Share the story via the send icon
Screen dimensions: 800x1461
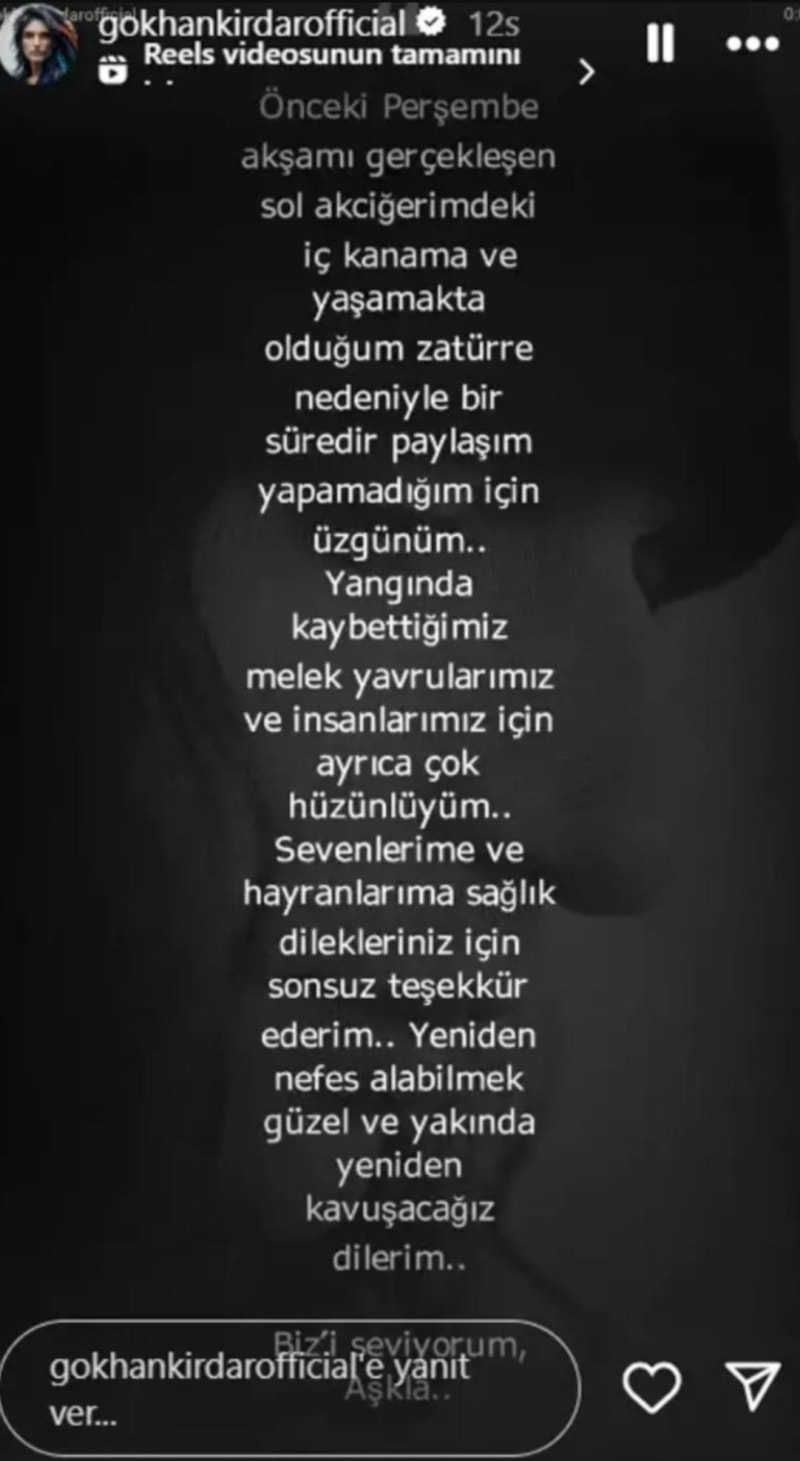752,1388
